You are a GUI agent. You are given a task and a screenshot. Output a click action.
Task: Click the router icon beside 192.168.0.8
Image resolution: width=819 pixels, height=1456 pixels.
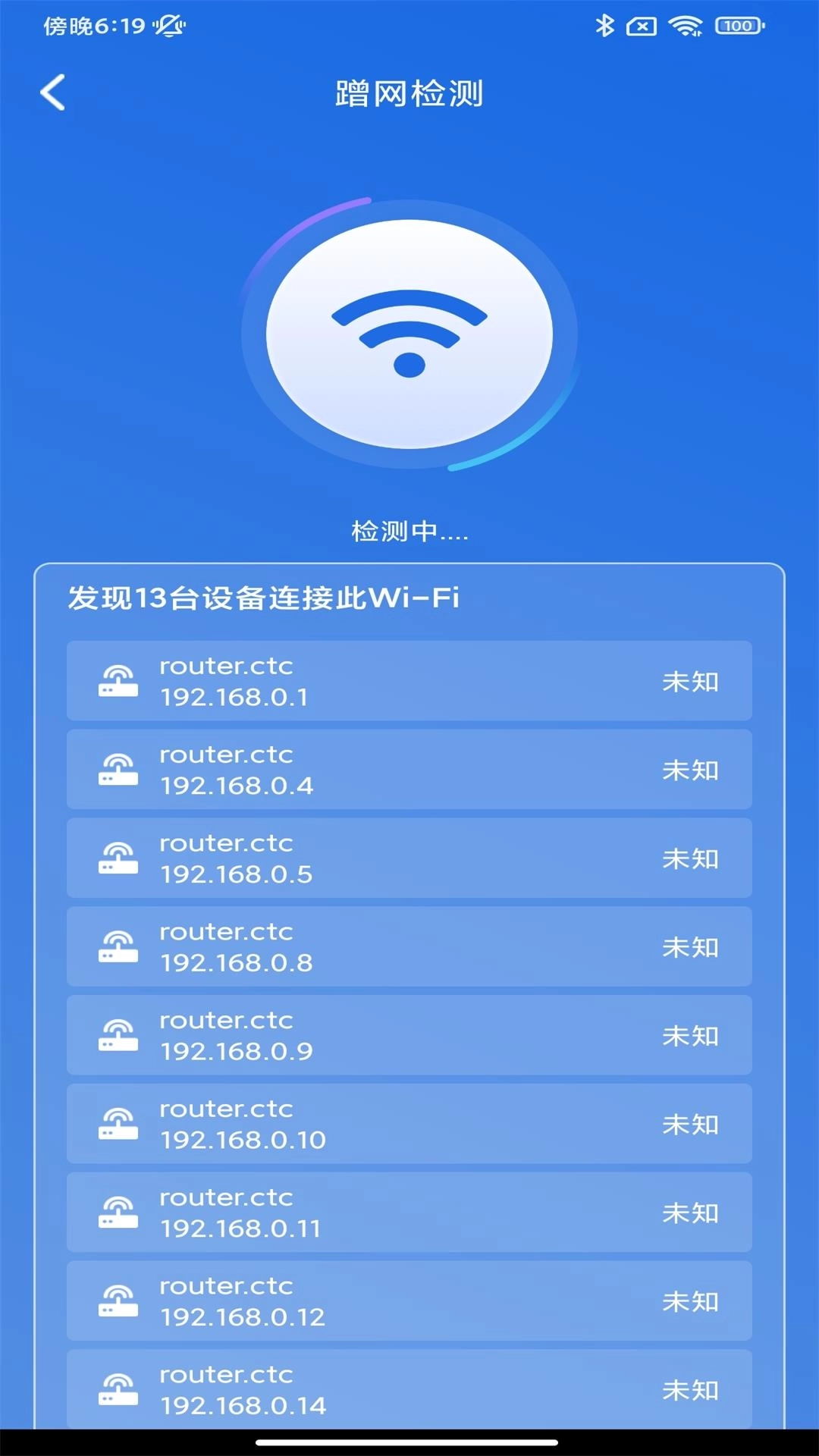click(x=118, y=946)
